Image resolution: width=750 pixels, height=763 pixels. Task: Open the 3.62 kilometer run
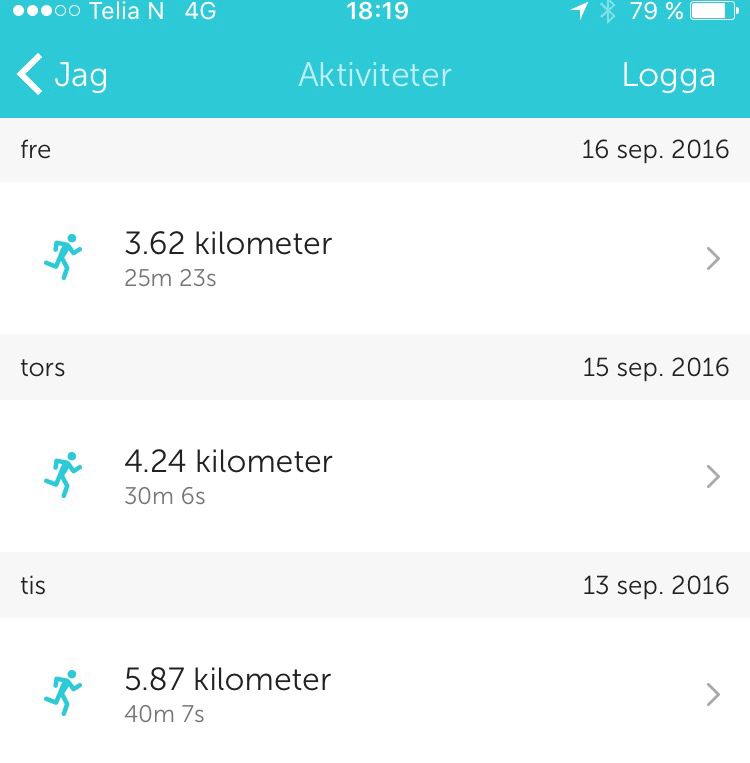pyautogui.click(x=375, y=258)
